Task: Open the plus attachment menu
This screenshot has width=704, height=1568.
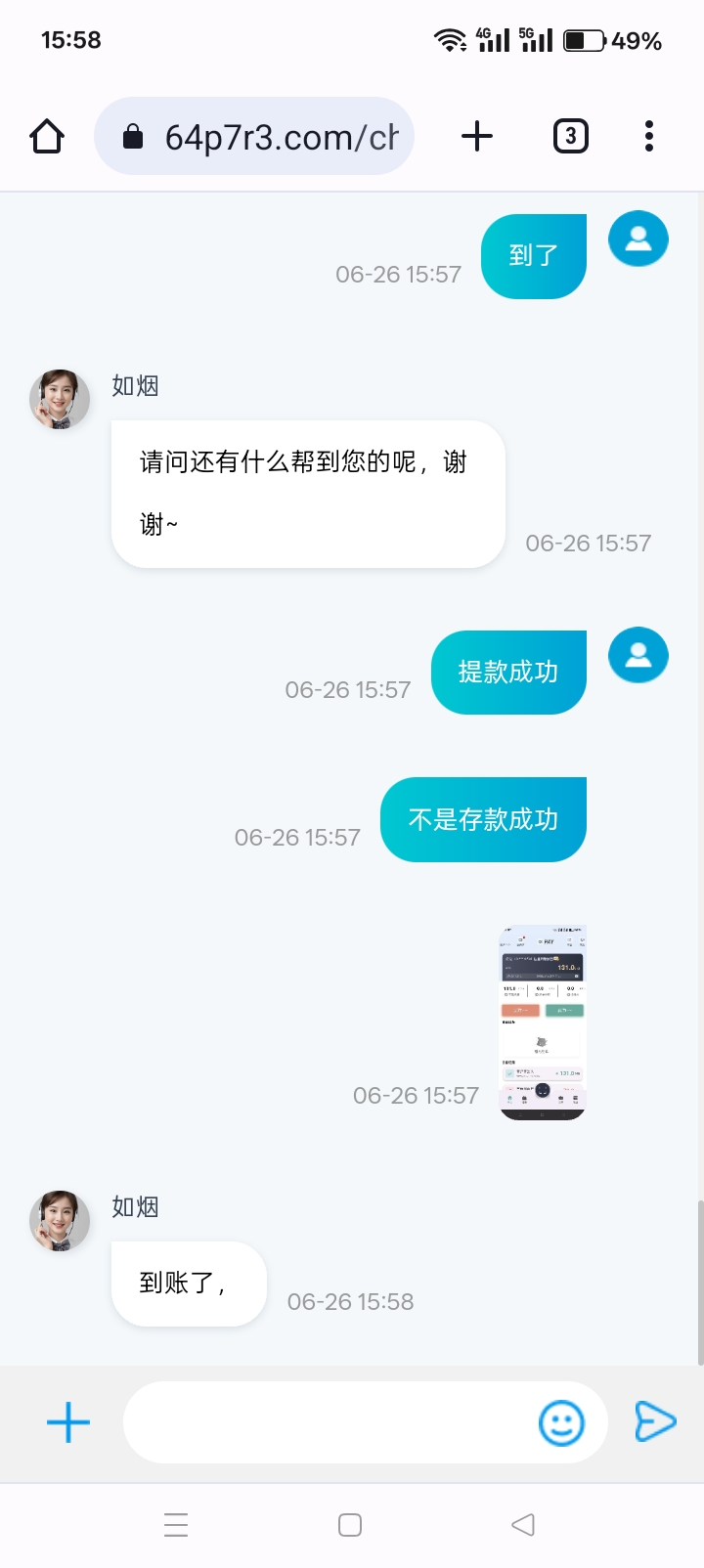Action: pyautogui.click(x=68, y=1422)
